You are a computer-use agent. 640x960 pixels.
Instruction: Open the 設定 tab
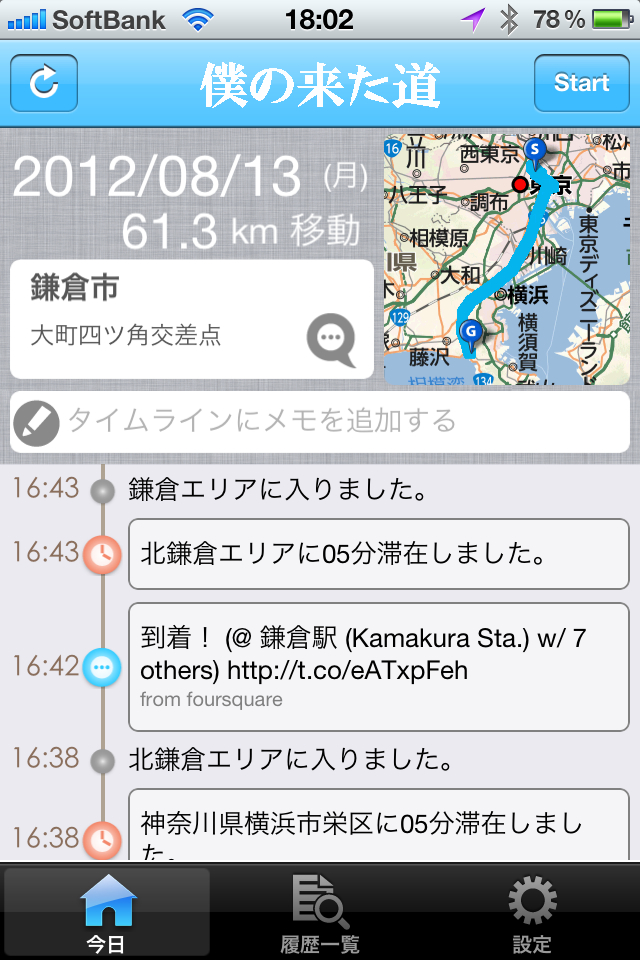pos(532,912)
